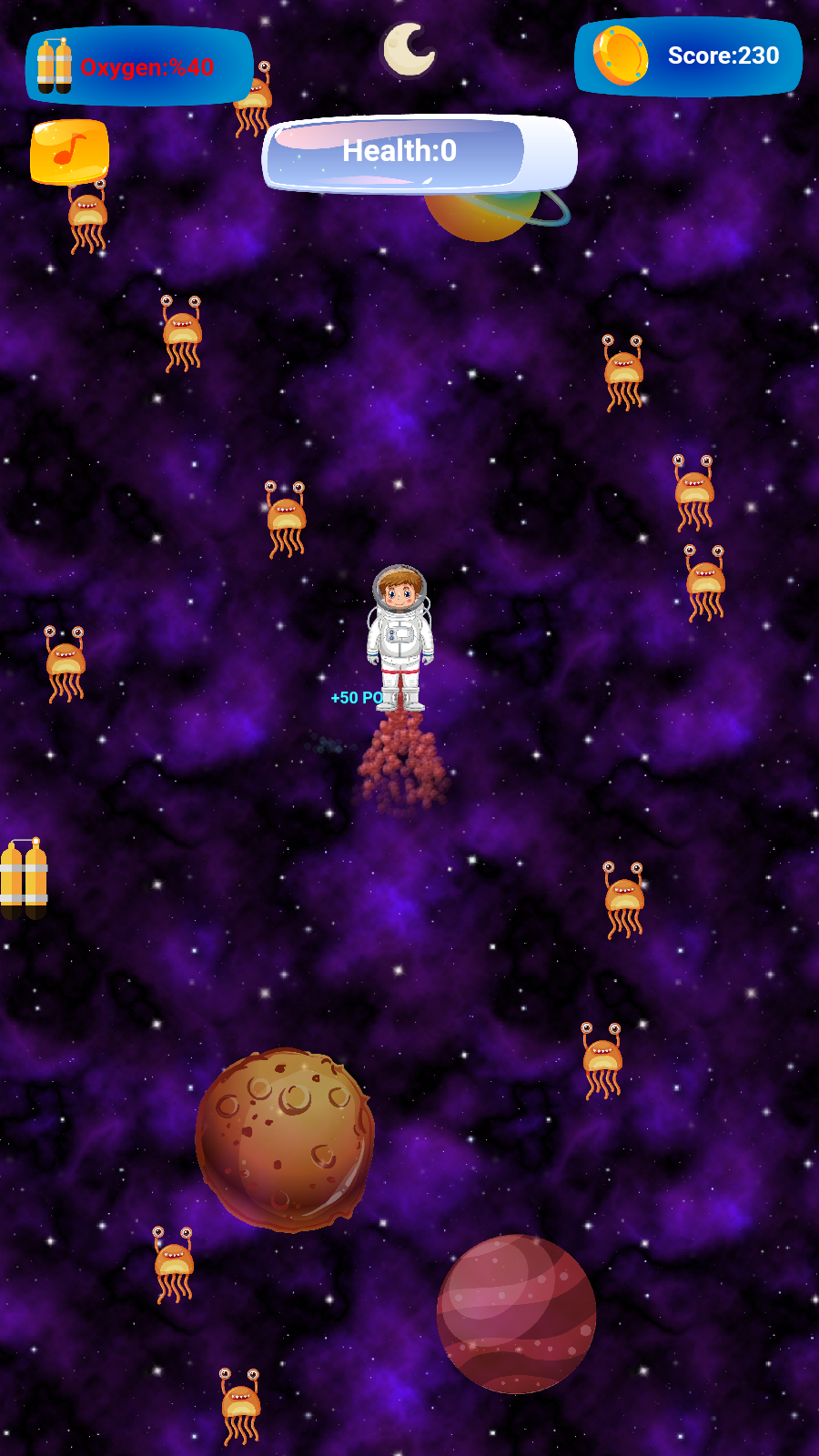Click the gold coin score icon
The width and height of the screenshot is (819, 1456).
(x=622, y=56)
